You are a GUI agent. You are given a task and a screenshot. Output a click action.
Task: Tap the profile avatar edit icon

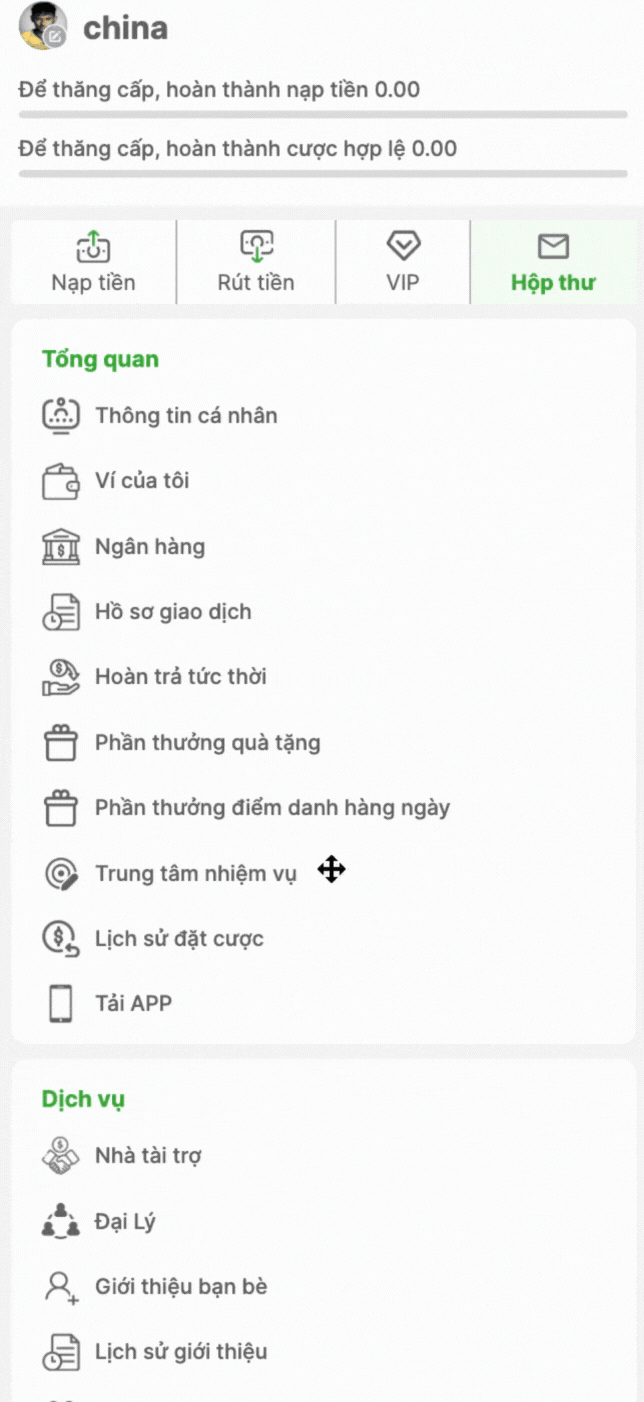point(57,38)
